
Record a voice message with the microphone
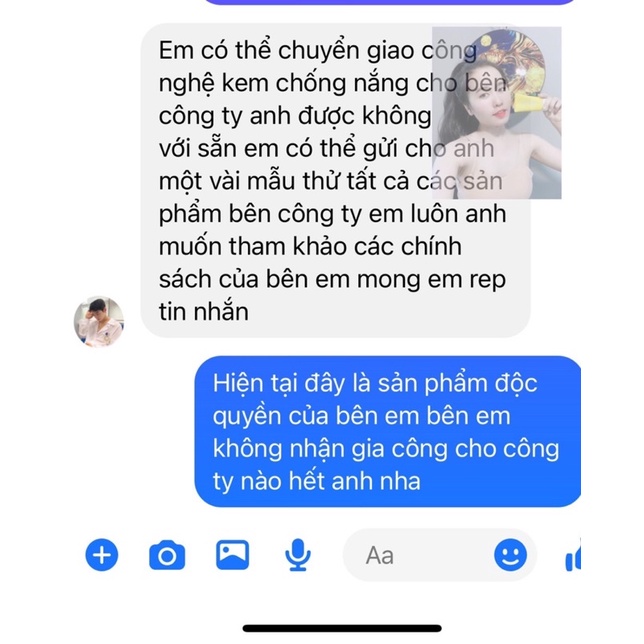[x=297, y=555]
